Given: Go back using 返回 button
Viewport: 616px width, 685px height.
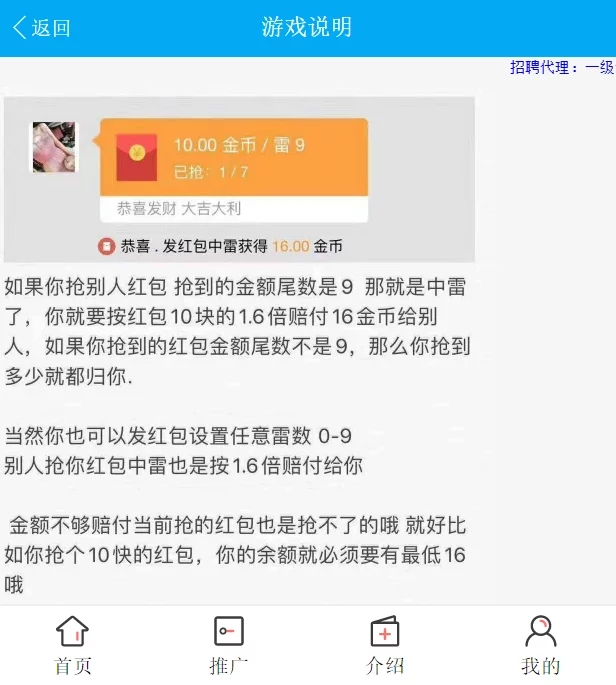Looking at the screenshot, I should [x=41, y=27].
